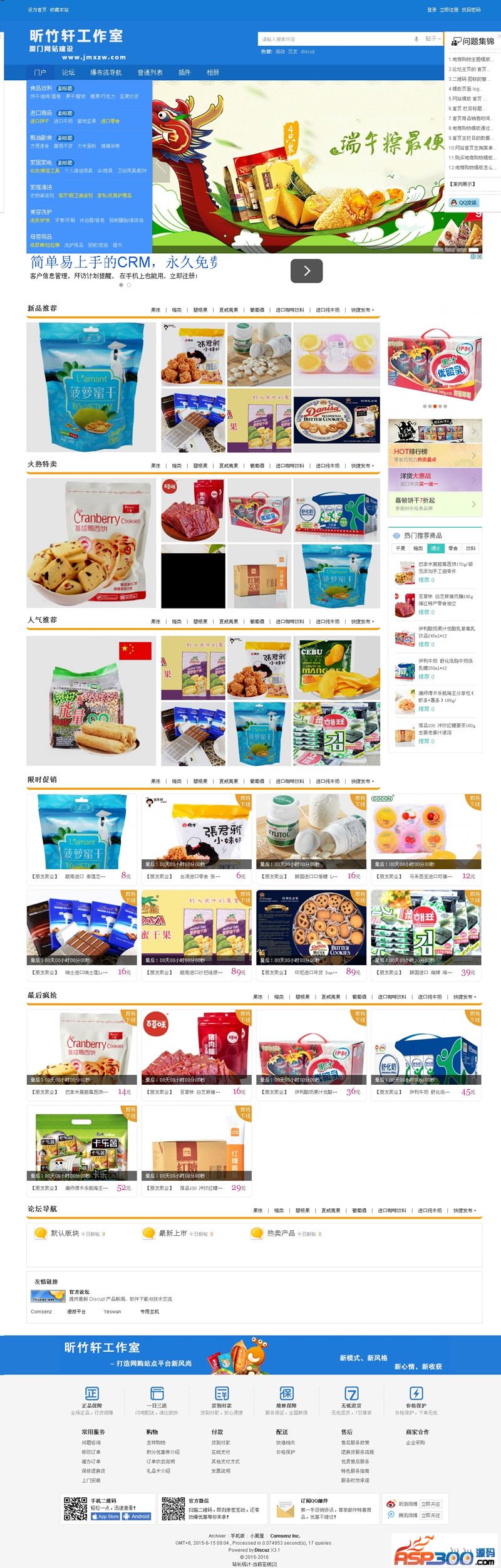Viewport: 501px width, 1568px height.
Task: Open the 嘉顿饼干7折起 promotion banner
Action: pyautogui.click(x=435, y=504)
